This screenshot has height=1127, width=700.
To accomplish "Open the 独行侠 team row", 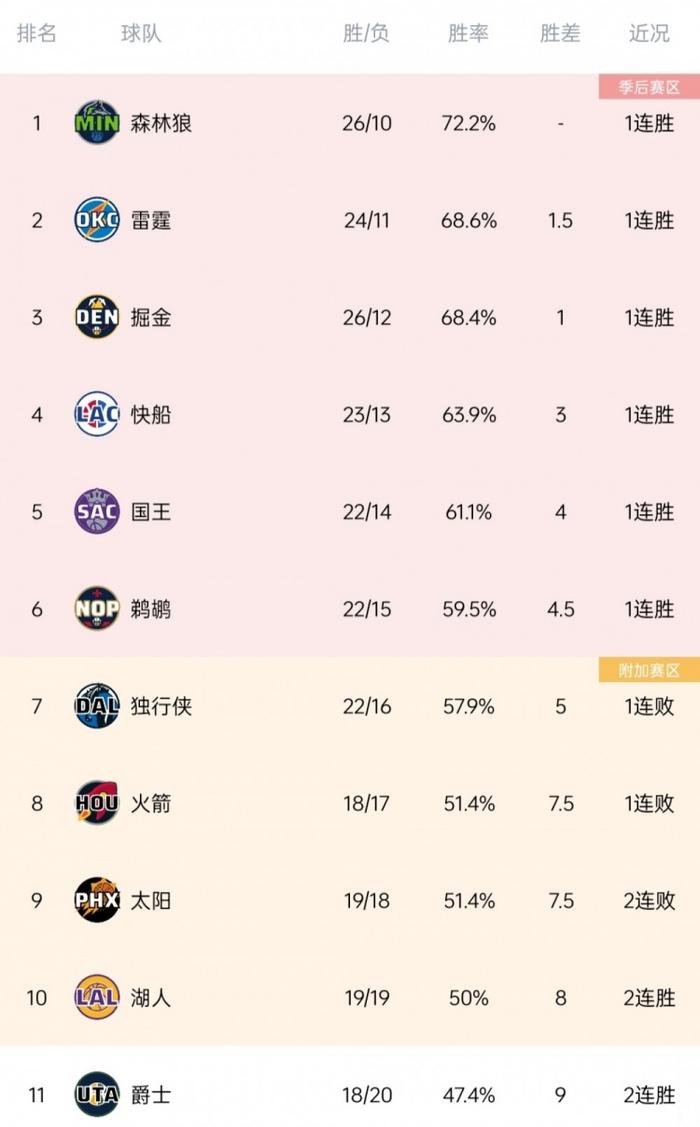I will pos(350,706).
